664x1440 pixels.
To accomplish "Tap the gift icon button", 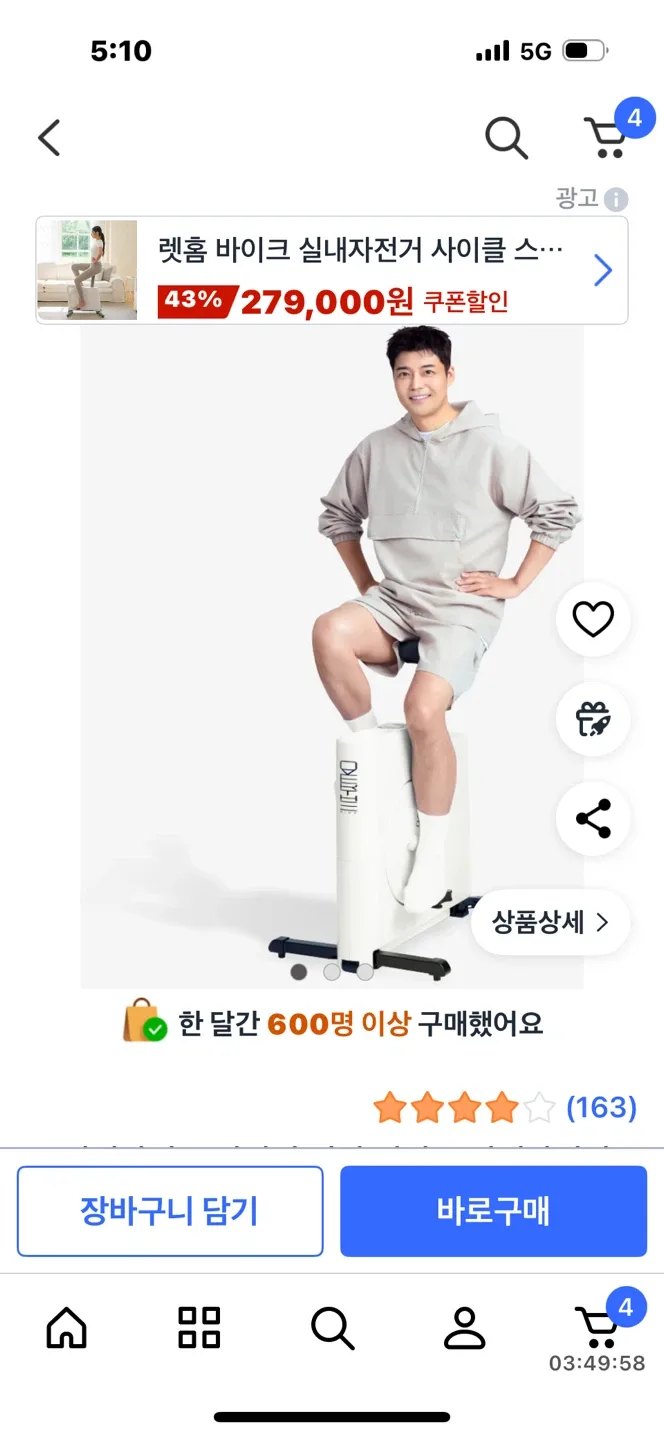I will [x=593, y=720].
